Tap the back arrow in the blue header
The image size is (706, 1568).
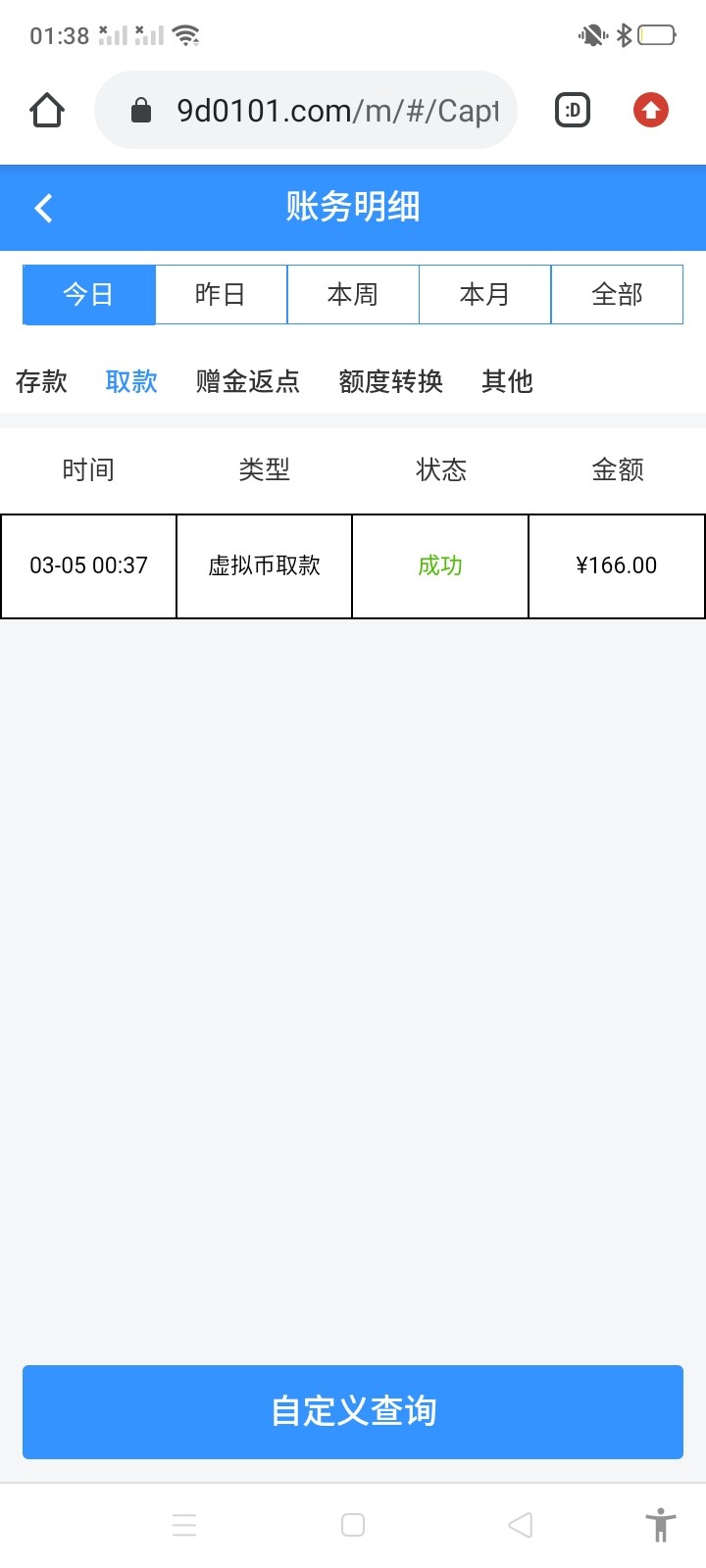tap(42, 208)
